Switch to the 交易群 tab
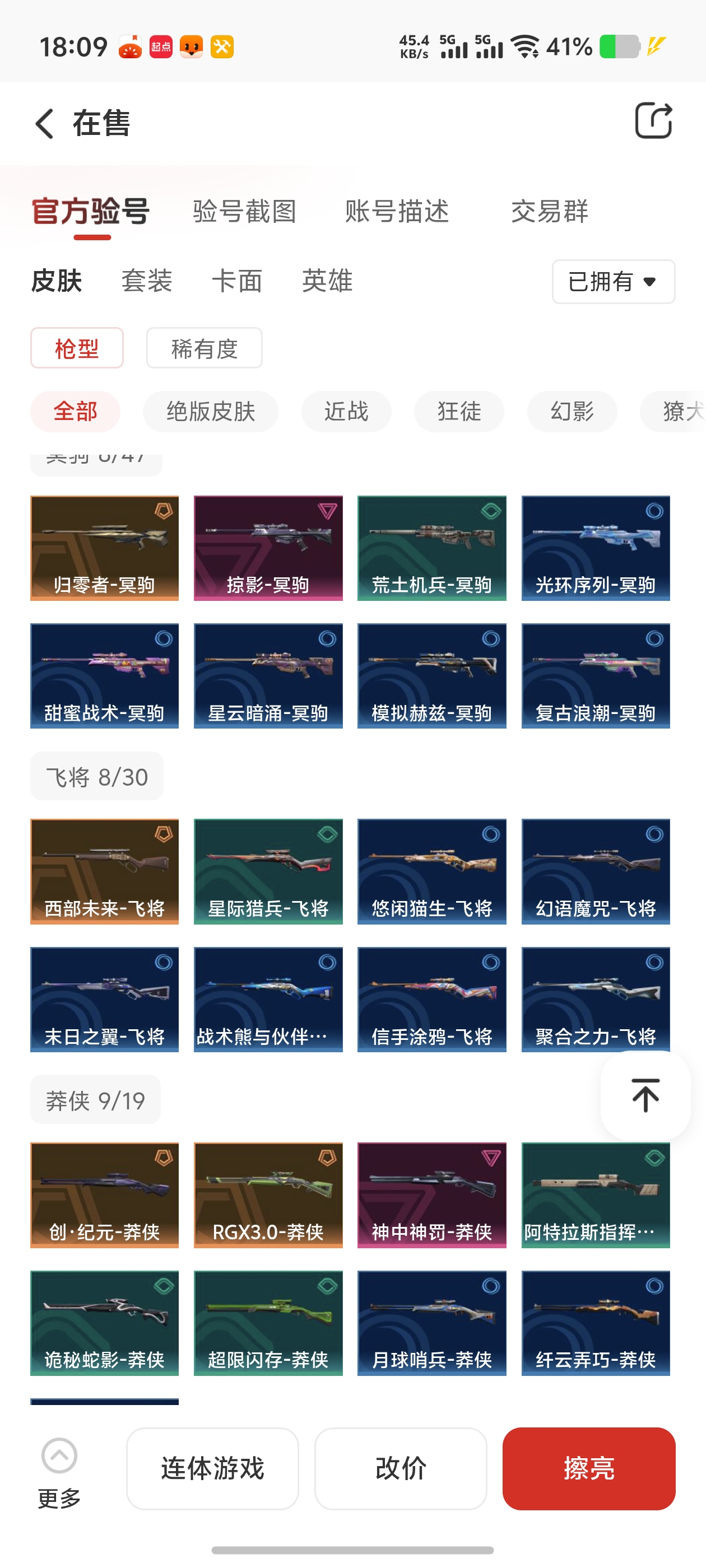Screen dimensions: 706x1568 550,211
